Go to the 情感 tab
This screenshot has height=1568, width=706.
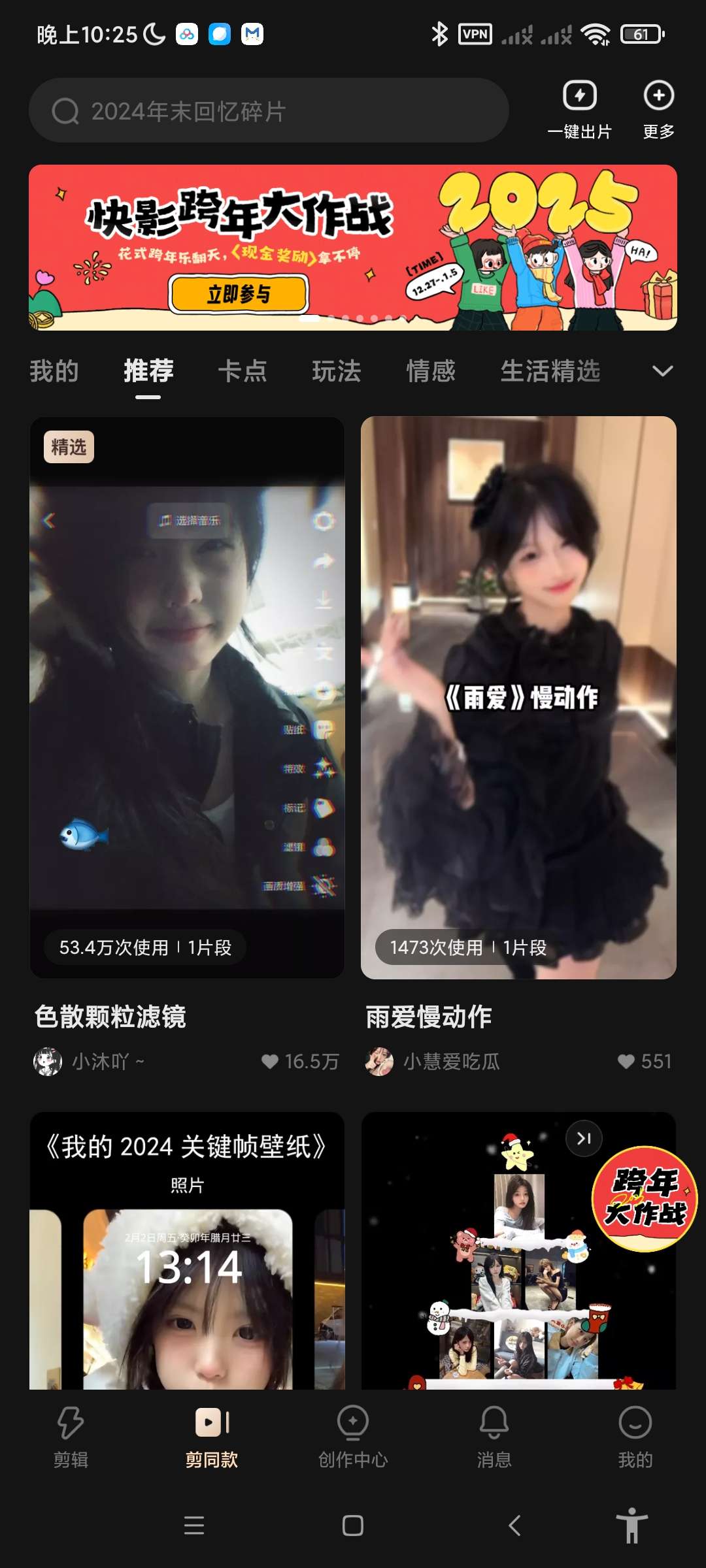(431, 371)
